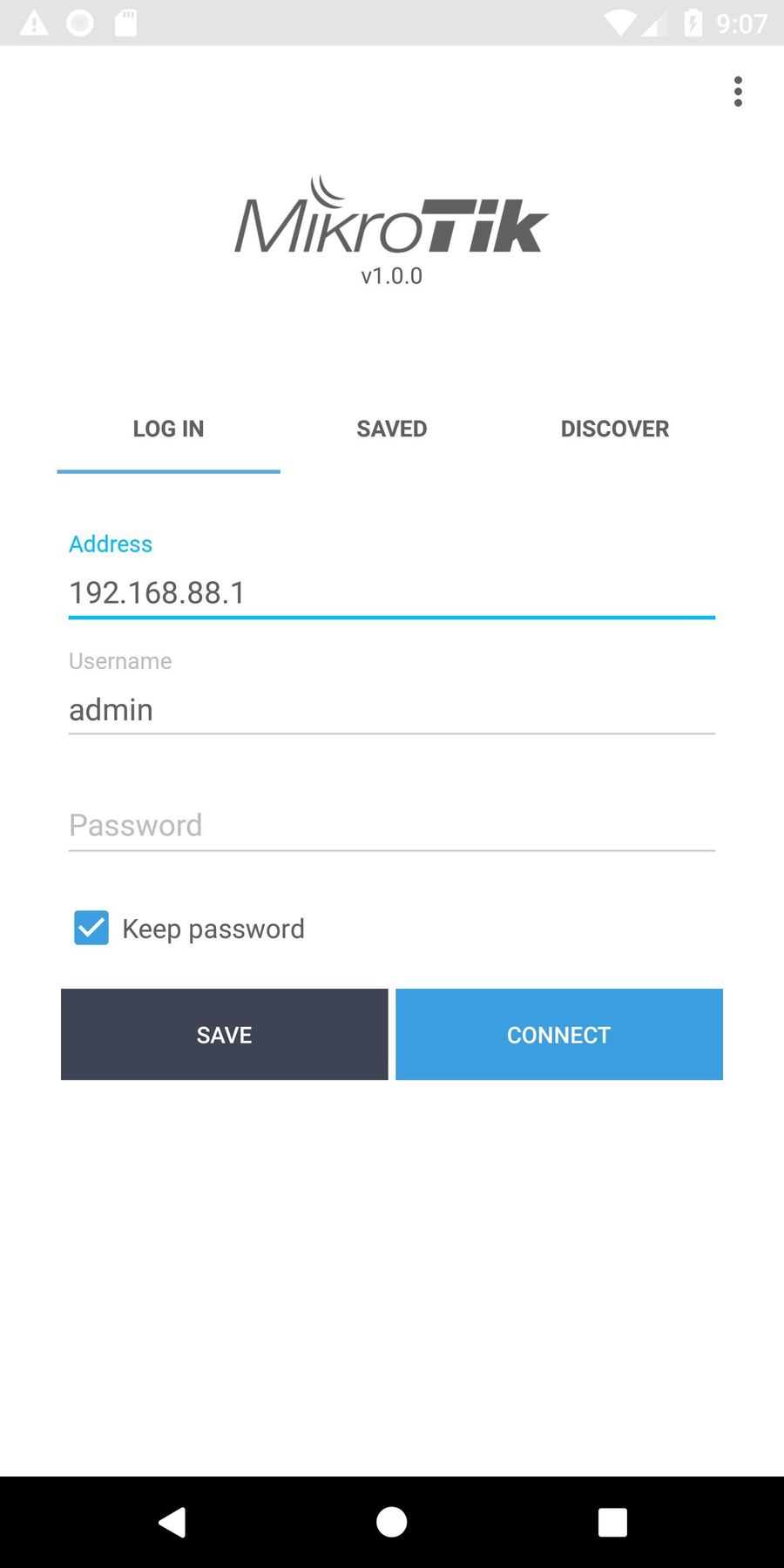Disable the Keep password checkbox
The image size is (784, 1568).
point(91,928)
